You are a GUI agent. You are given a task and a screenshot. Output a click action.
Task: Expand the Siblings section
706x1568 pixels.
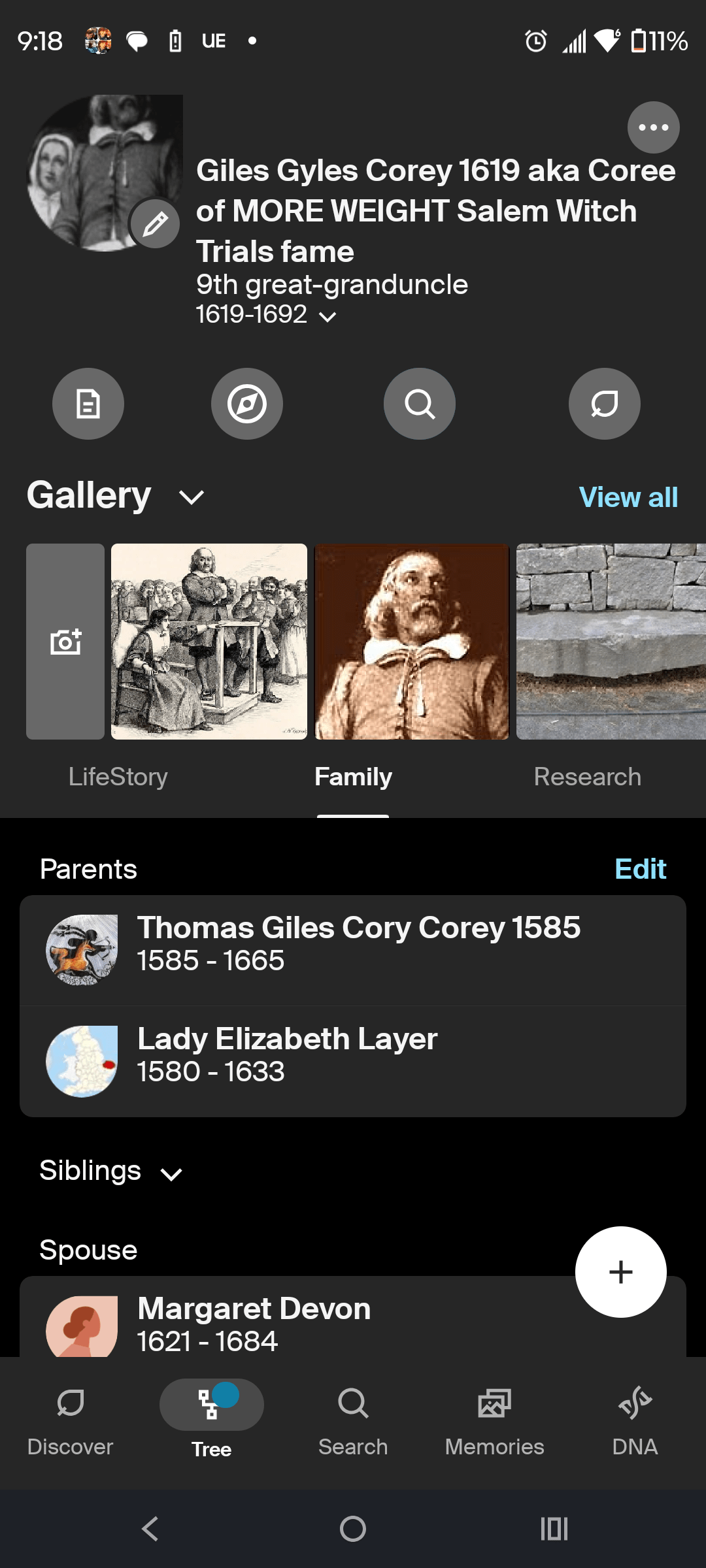[171, 1171]
